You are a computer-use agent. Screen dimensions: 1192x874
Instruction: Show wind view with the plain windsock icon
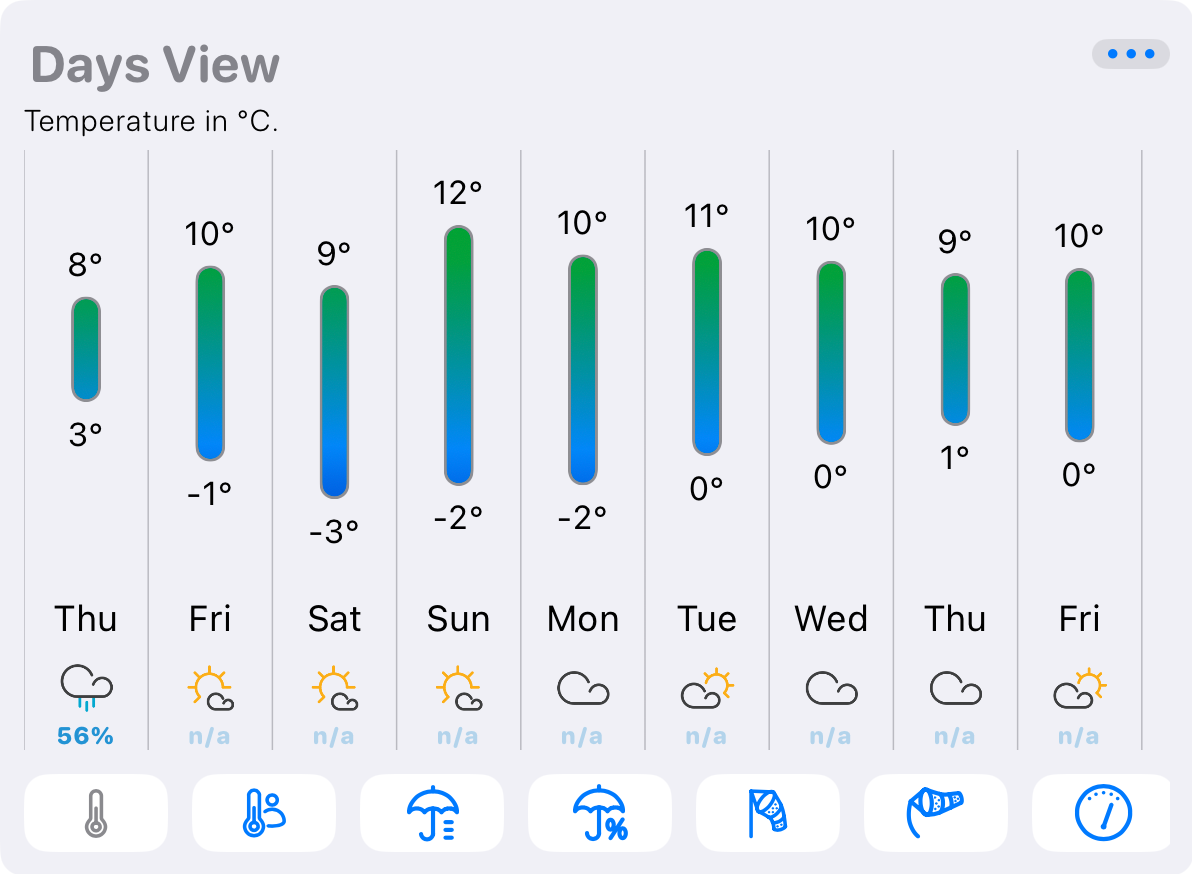tap(768, 812)
